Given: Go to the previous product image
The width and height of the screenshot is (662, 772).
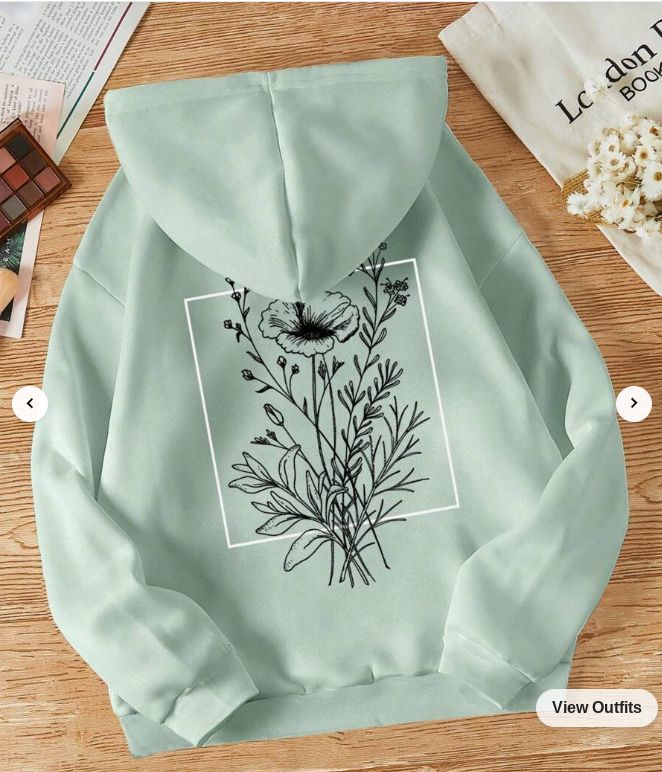Looking at the screenshot, I should [30, 403].
